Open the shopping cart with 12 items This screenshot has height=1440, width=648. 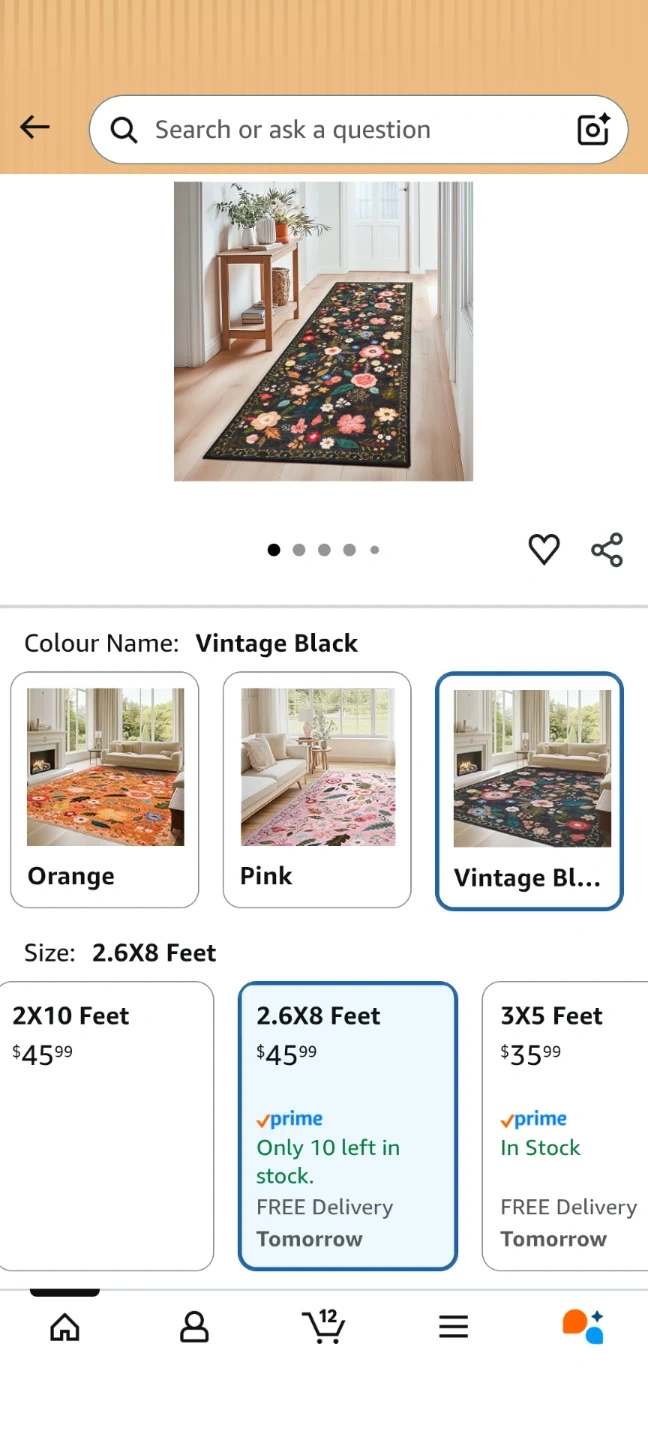click(x=323, y=1327)
